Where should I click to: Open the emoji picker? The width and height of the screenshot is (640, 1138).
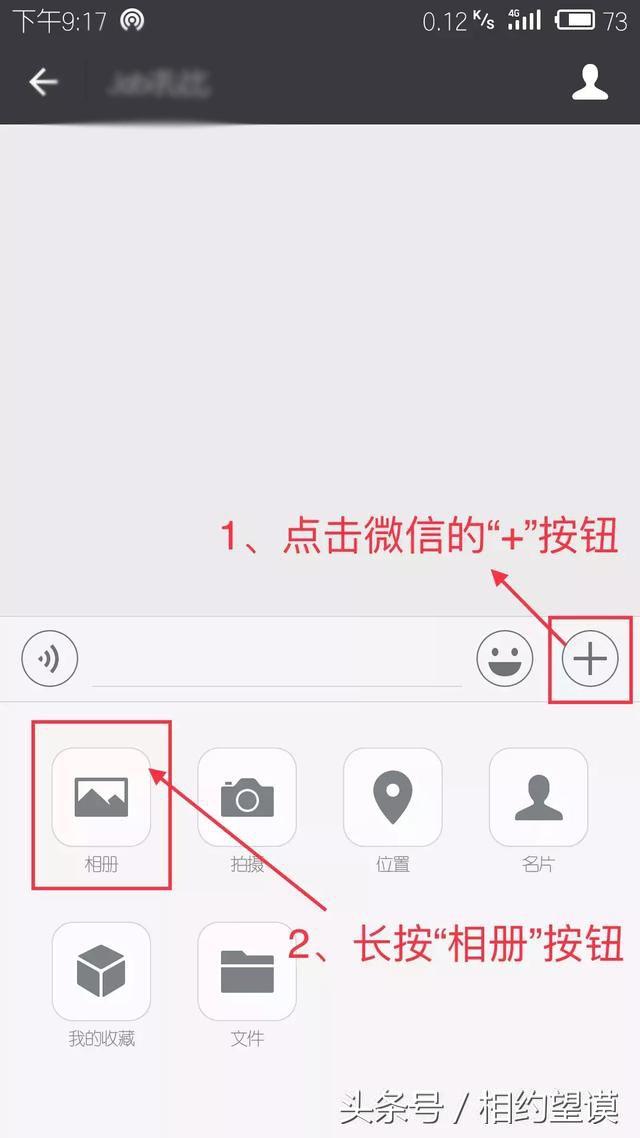(504, 659)
